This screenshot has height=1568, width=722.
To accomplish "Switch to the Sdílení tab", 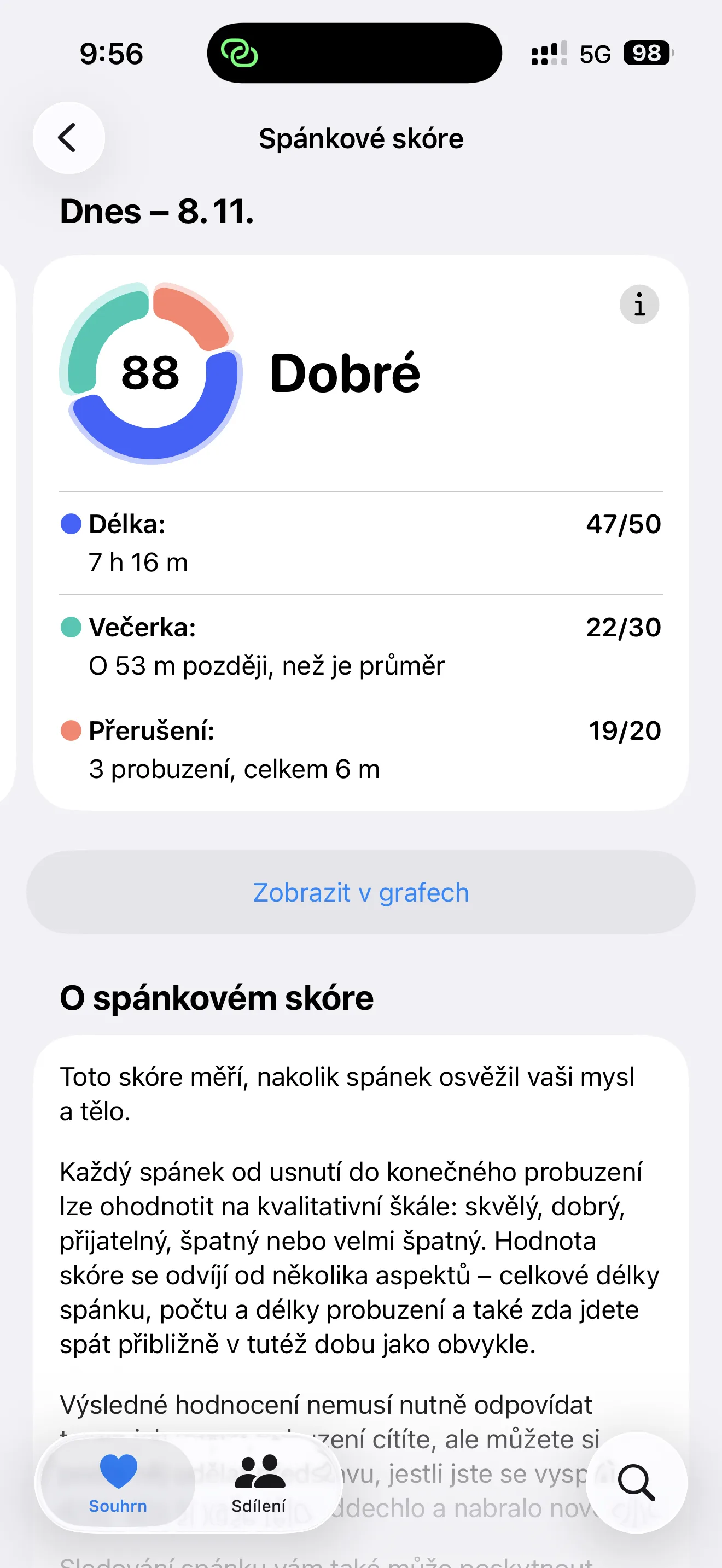I will (x=259, y=1483).
